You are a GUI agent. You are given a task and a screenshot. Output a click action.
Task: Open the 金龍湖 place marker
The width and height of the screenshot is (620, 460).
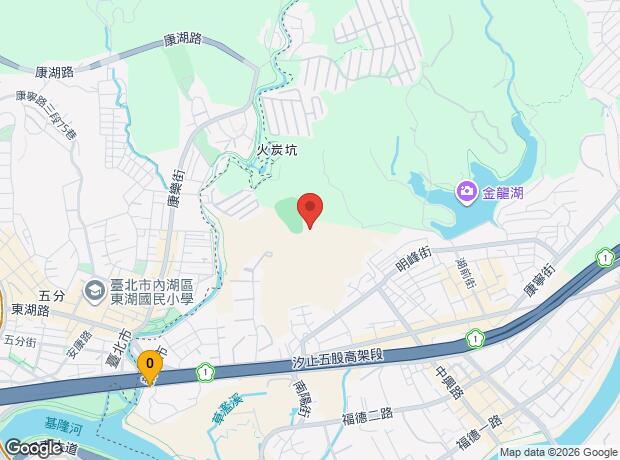[x=466, y=191]
